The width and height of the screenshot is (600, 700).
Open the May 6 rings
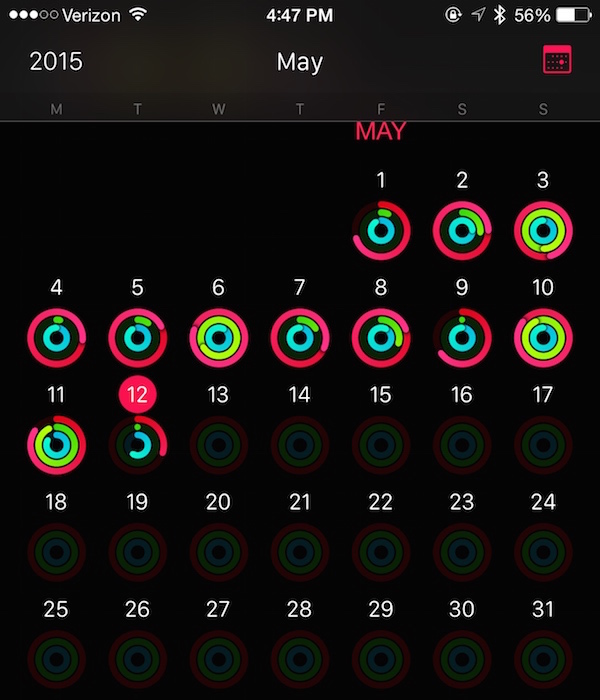point(218,338)
